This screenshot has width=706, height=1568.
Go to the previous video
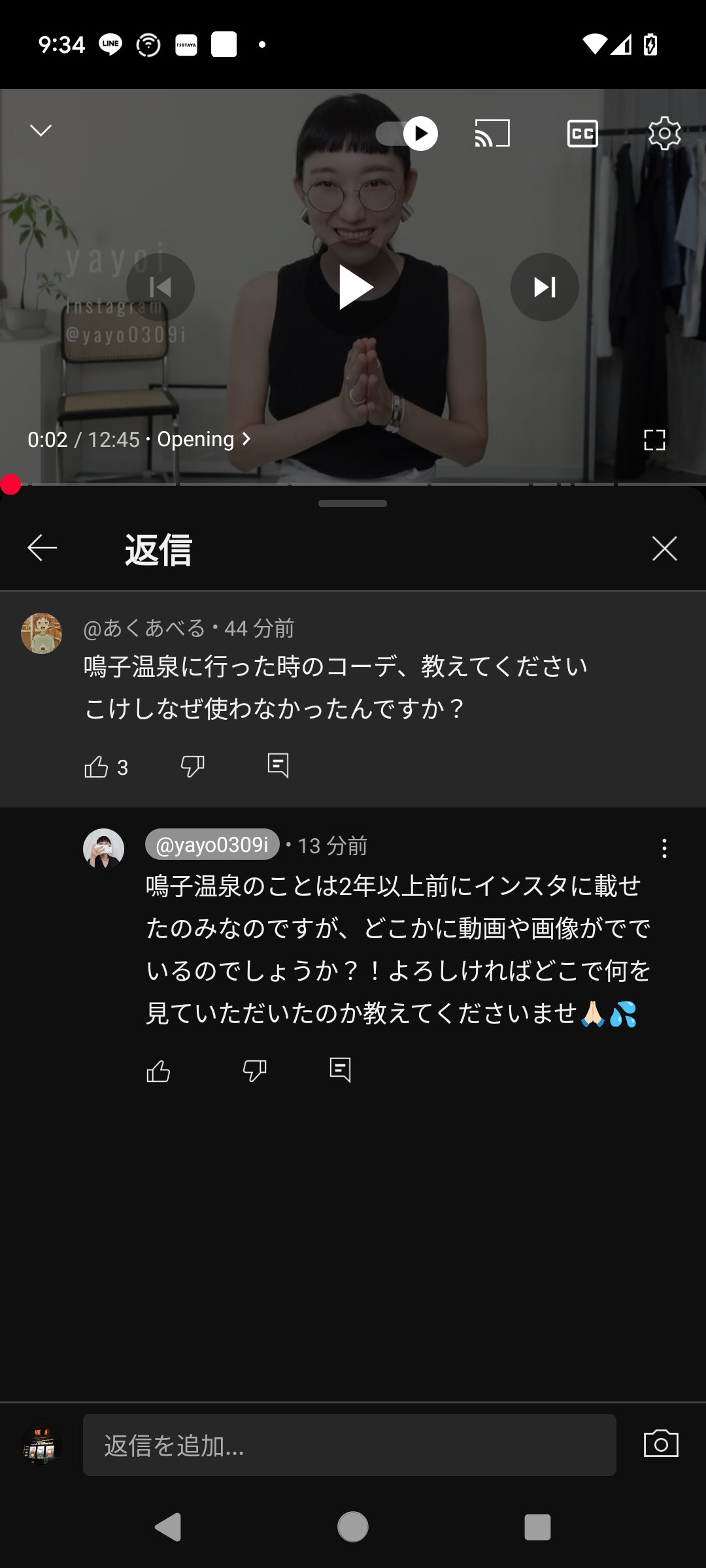pos(160,287)
